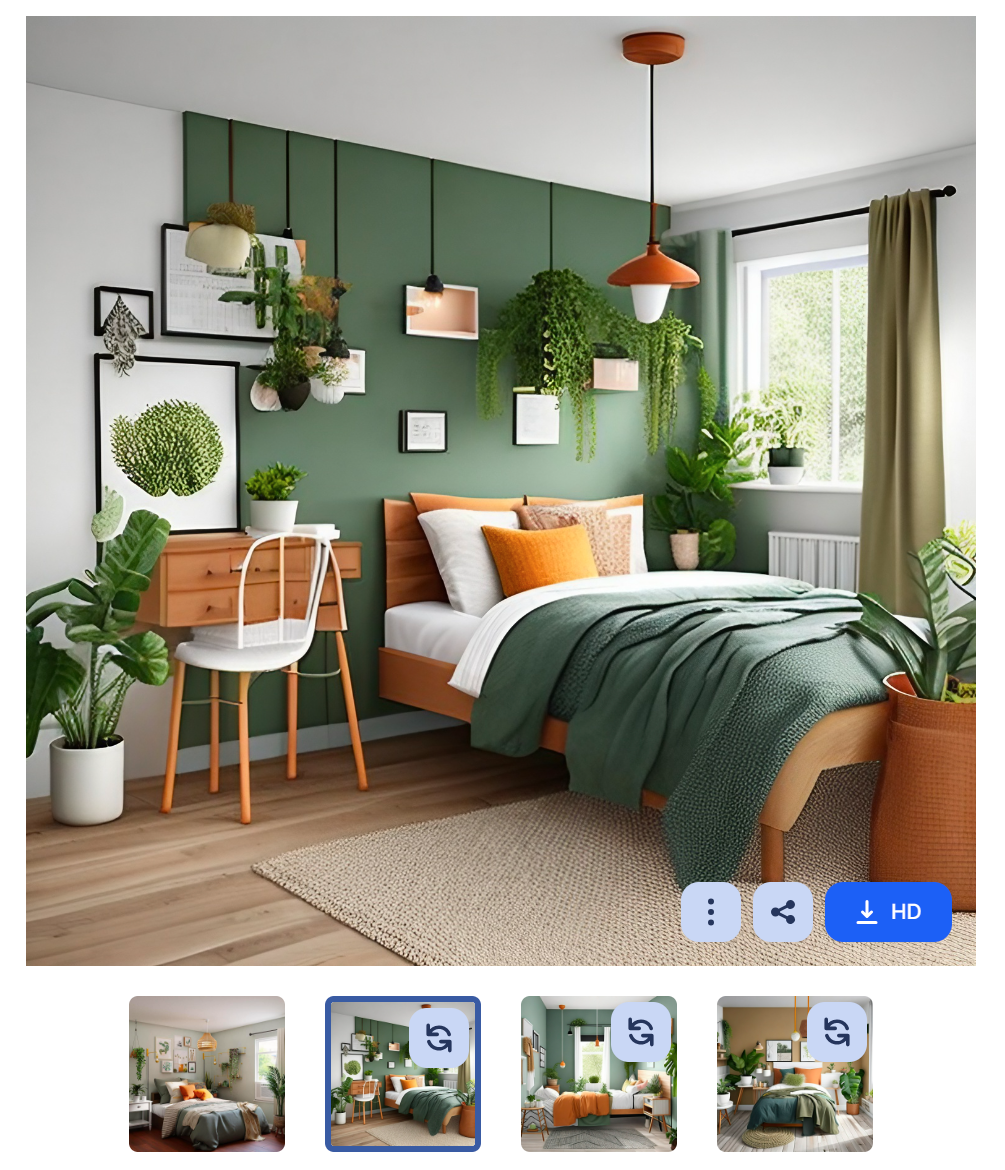Download the image in HD
1005x1170 pixels.
point(888,911)
